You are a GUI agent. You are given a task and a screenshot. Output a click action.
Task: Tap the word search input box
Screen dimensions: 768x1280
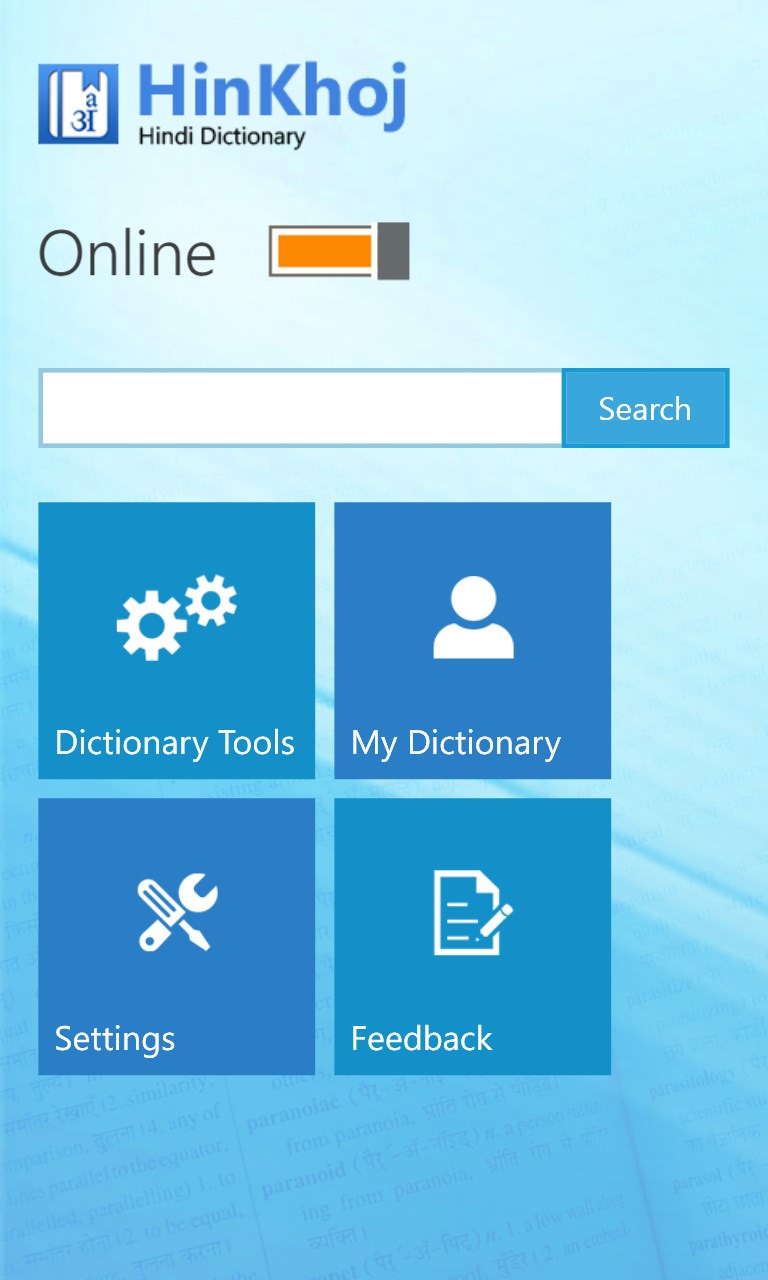coord(301,408)
